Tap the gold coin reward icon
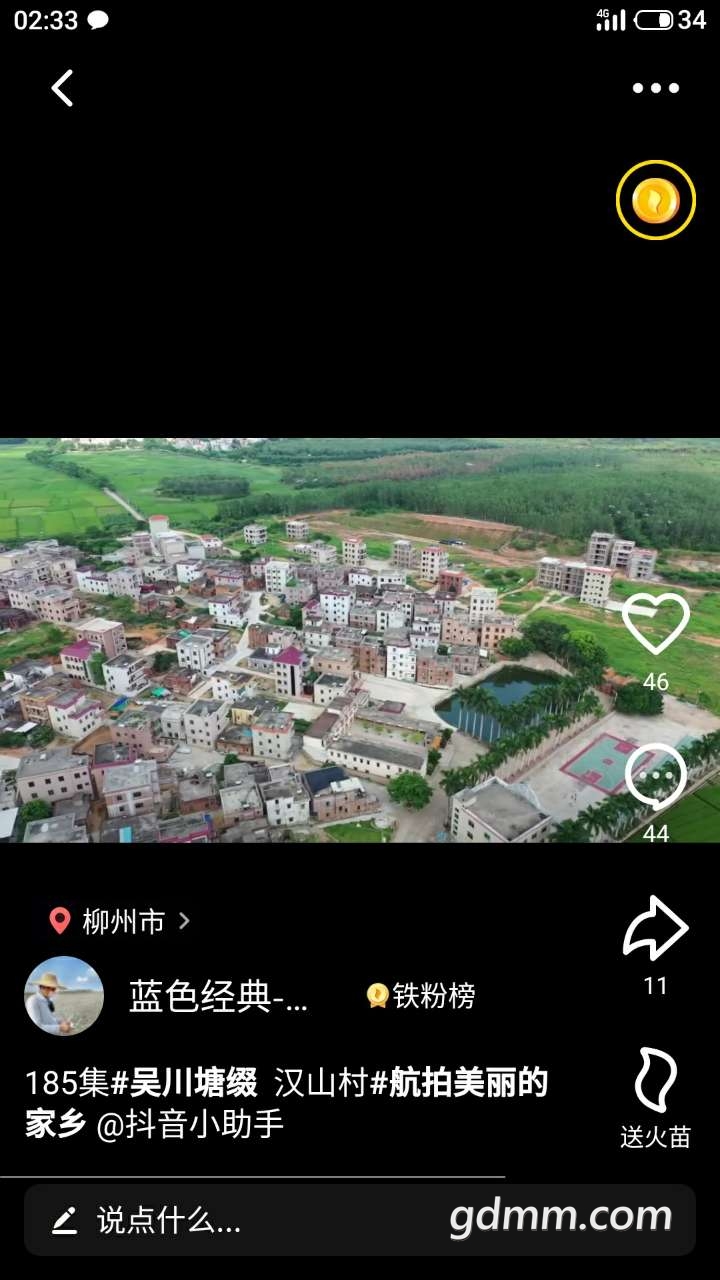This screenshot has width=720, height=1280. coord(655,200)
